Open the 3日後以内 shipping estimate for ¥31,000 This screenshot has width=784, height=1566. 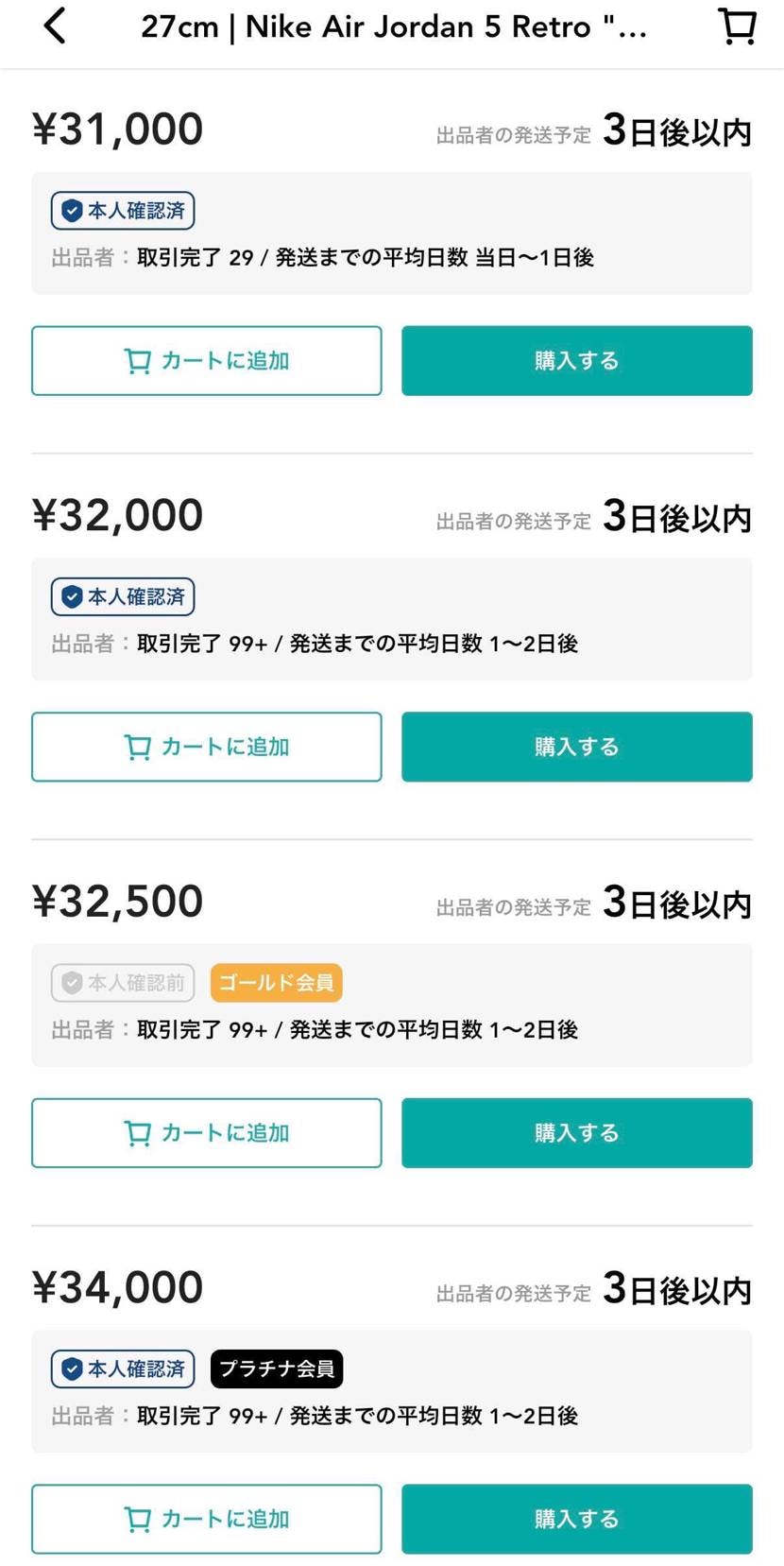676,132
